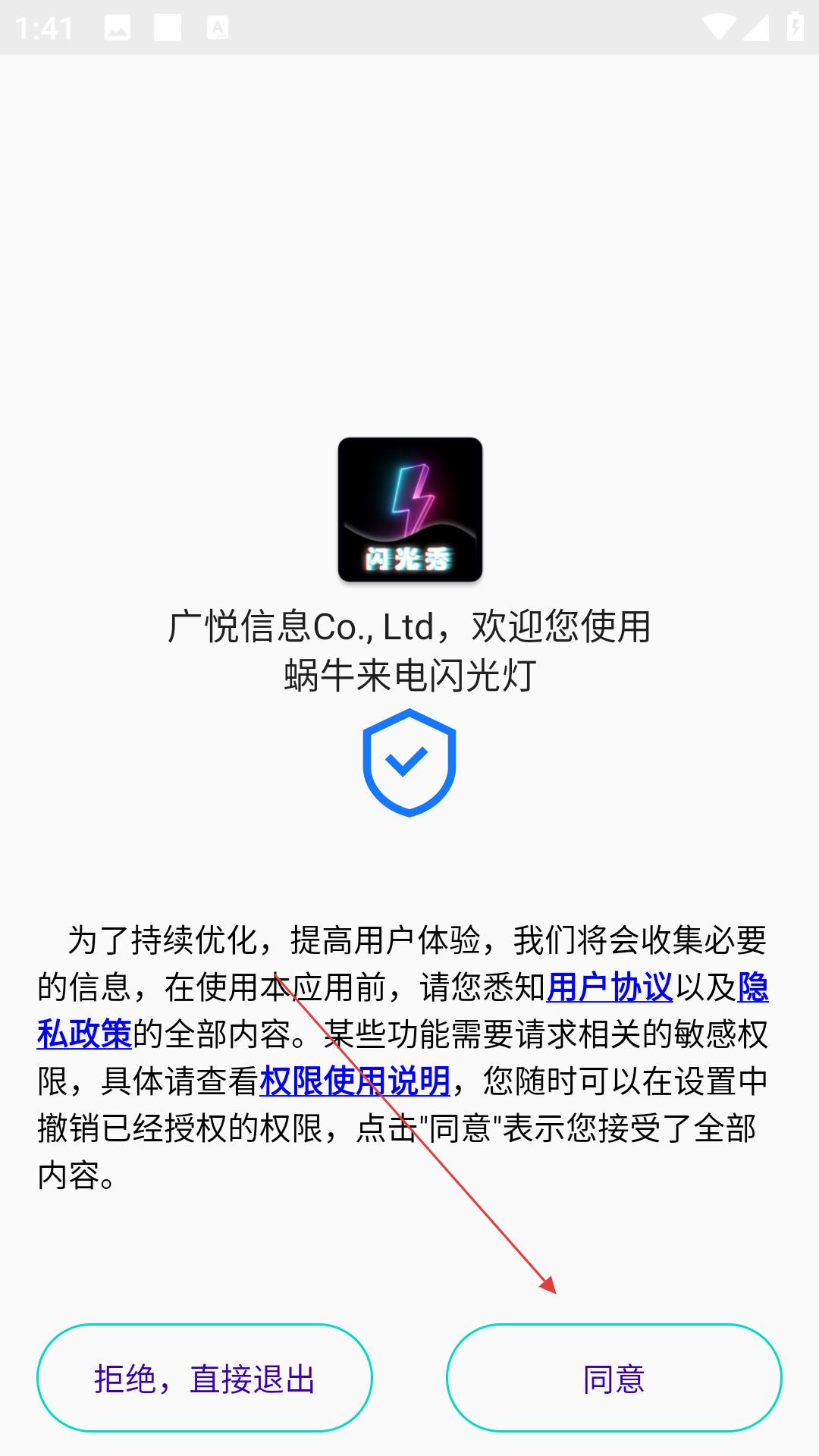The width and height of the screenshot is (819, 1456).
Task: Choose 拒绝，直接退出 to exit
Action: [x=205, y=1378]
